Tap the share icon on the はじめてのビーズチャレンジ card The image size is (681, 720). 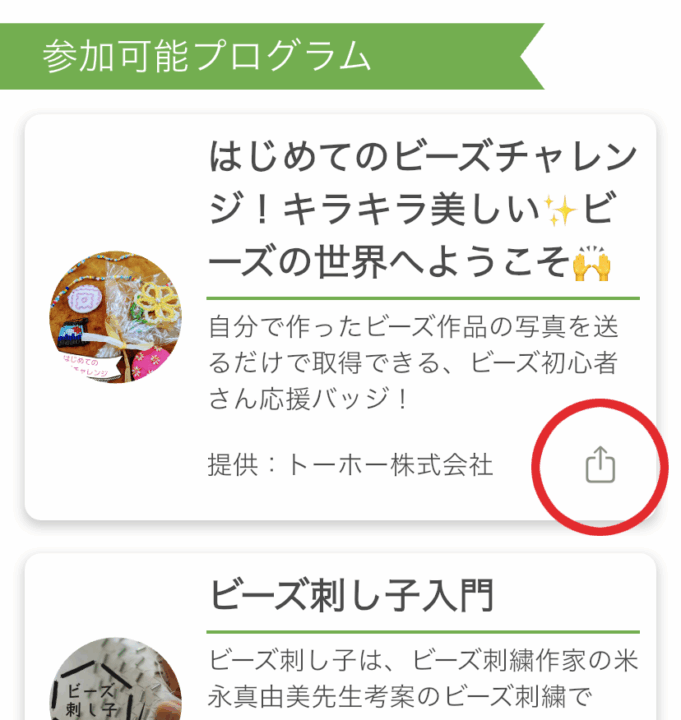coord(599,465)
